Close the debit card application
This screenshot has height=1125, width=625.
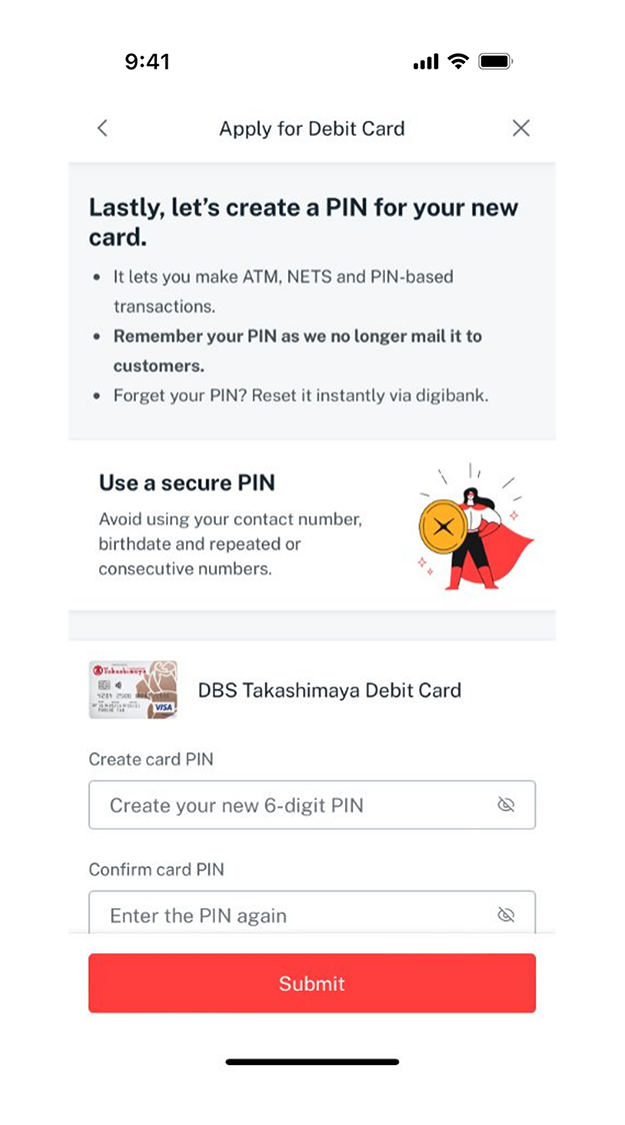521,128
